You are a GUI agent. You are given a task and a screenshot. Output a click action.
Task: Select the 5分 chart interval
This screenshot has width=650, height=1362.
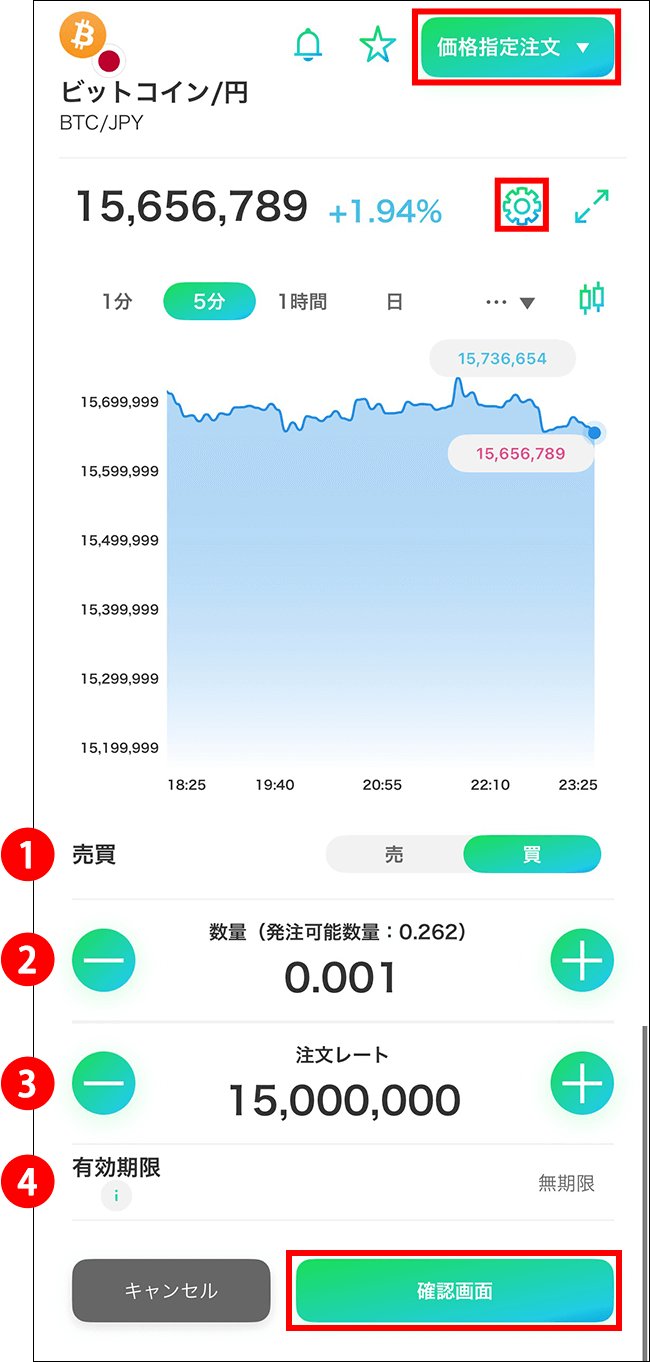[209, 301]
